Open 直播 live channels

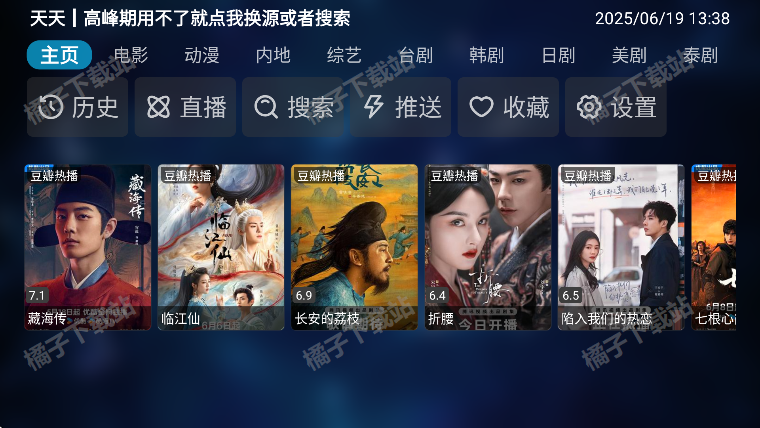click(x=186, y=107)
